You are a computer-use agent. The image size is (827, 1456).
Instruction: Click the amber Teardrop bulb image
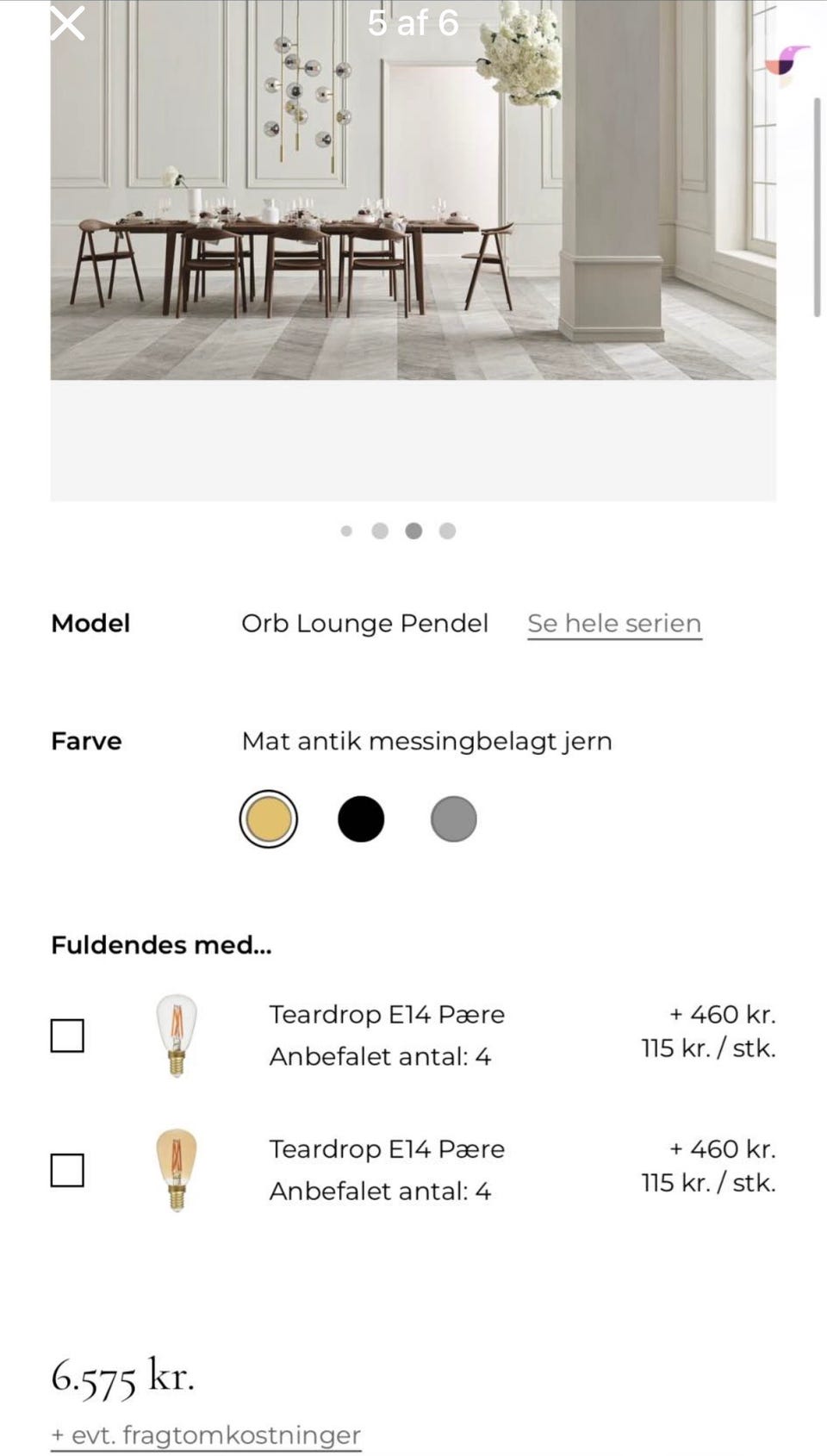(177, 1168)
